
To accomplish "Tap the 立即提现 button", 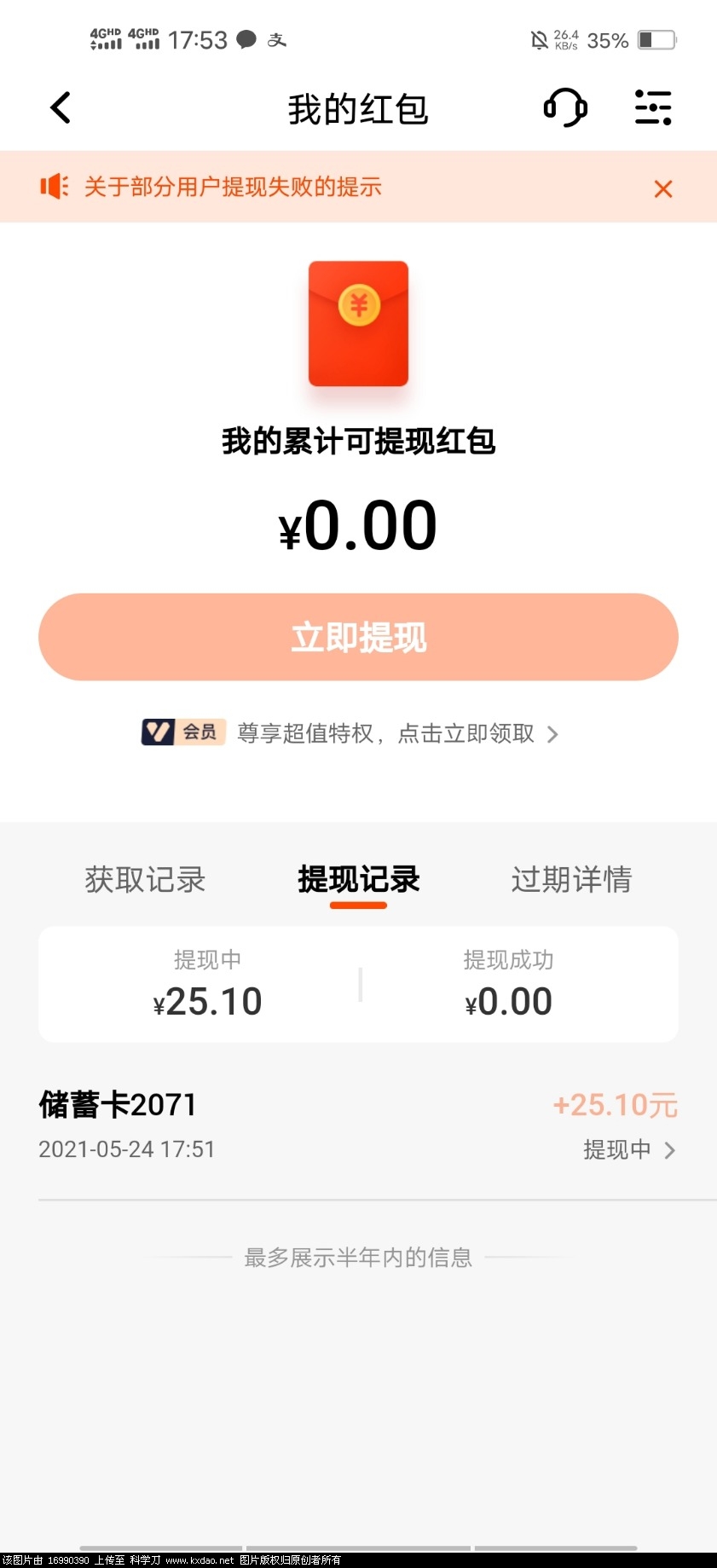I will click(358, 637).
